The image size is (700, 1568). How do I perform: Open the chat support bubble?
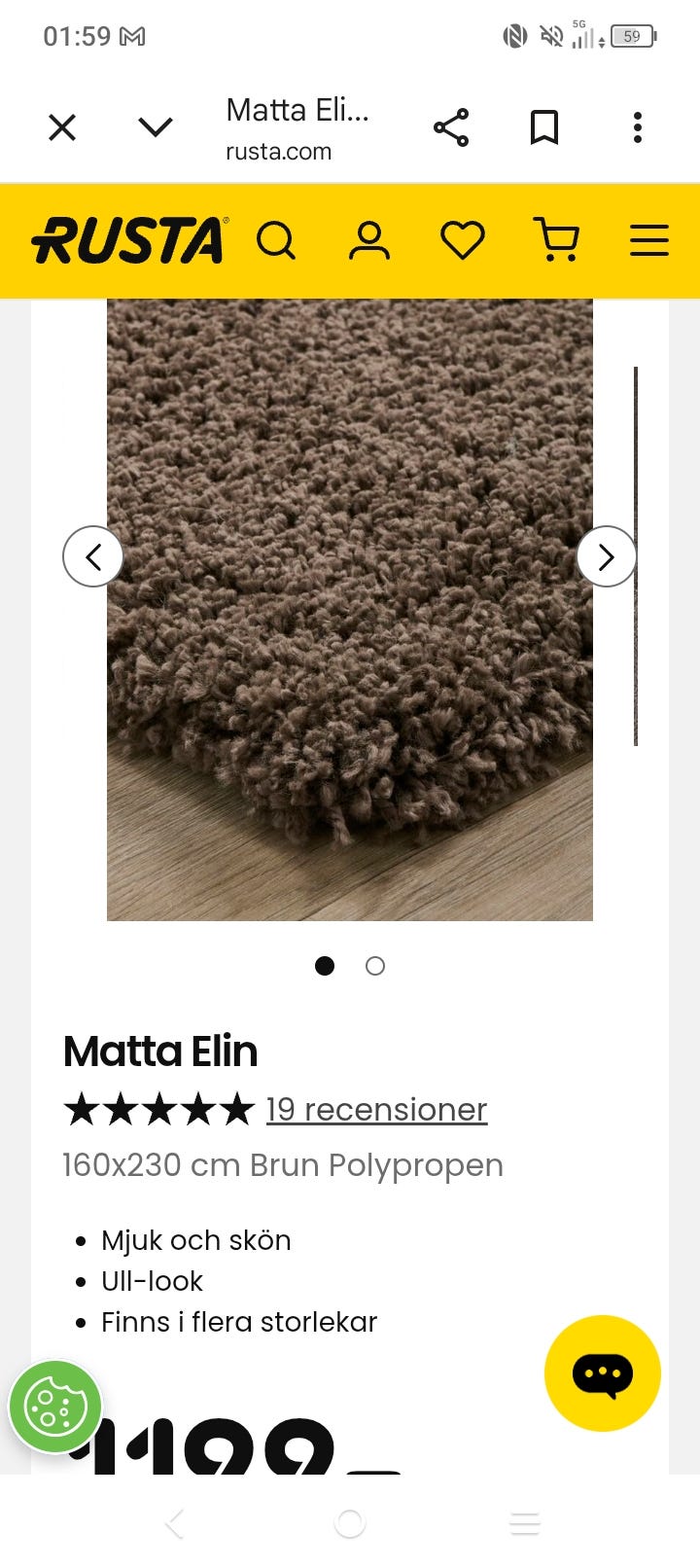(x=603, y=1373)
